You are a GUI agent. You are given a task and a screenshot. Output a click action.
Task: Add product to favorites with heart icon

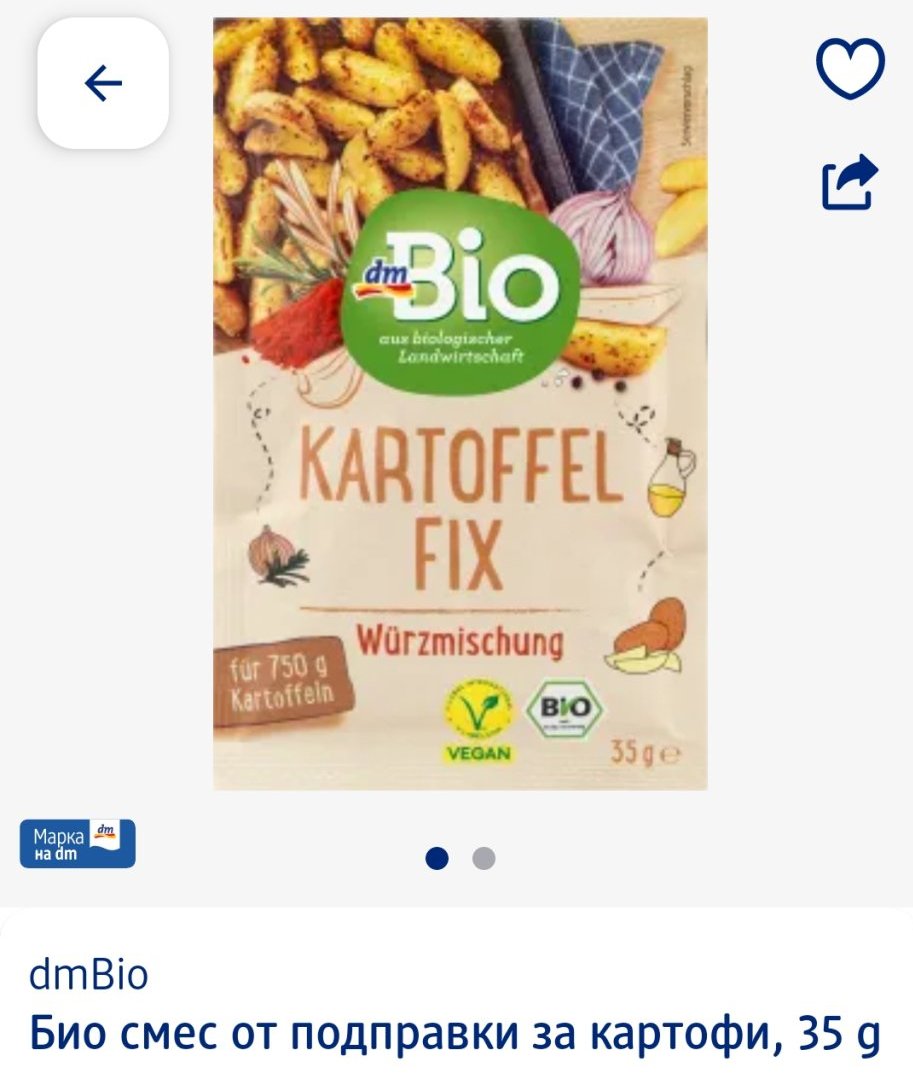click(x=850, y=68)
